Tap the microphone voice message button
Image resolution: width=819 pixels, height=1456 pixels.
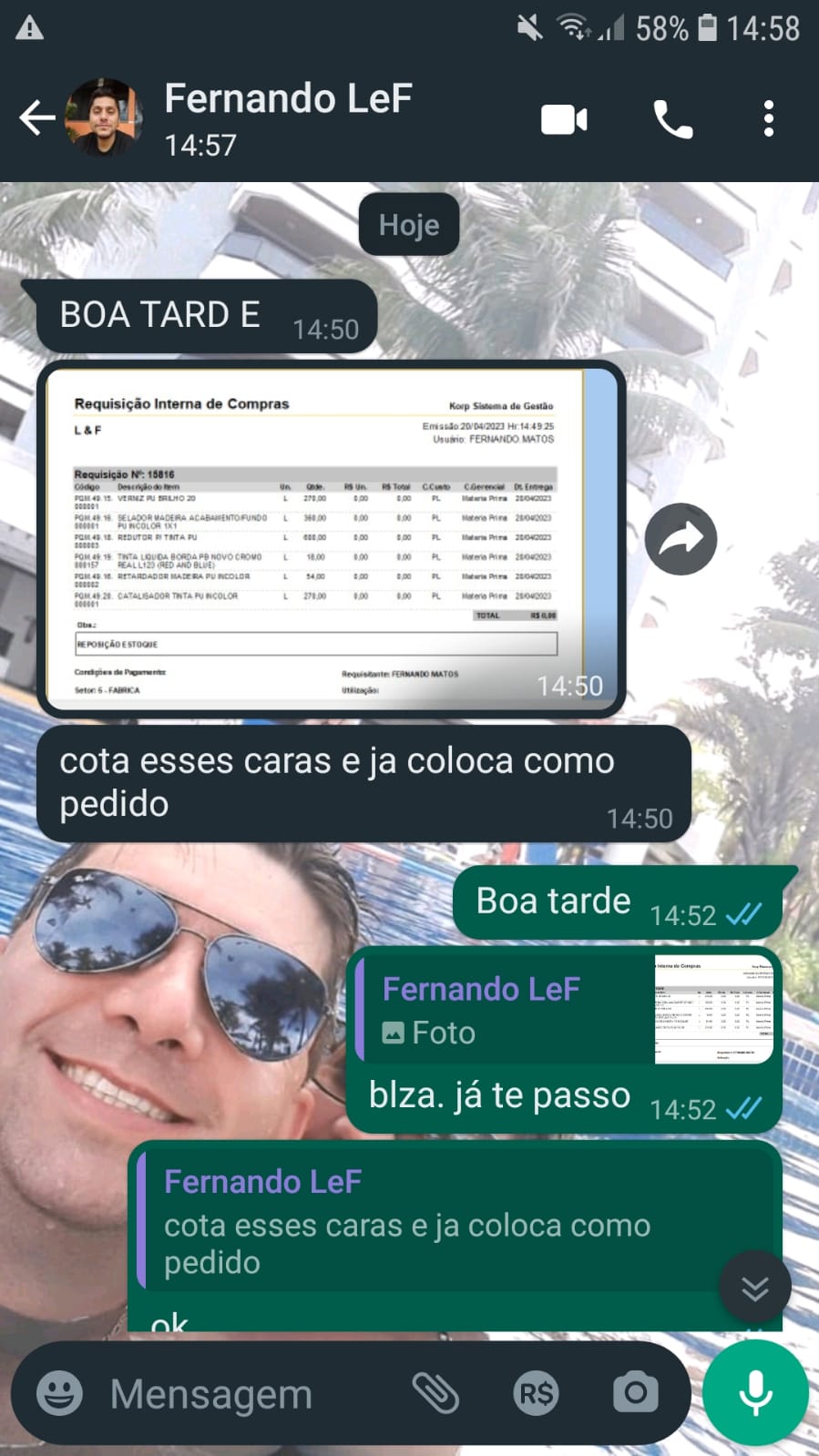click(755, 1393)
